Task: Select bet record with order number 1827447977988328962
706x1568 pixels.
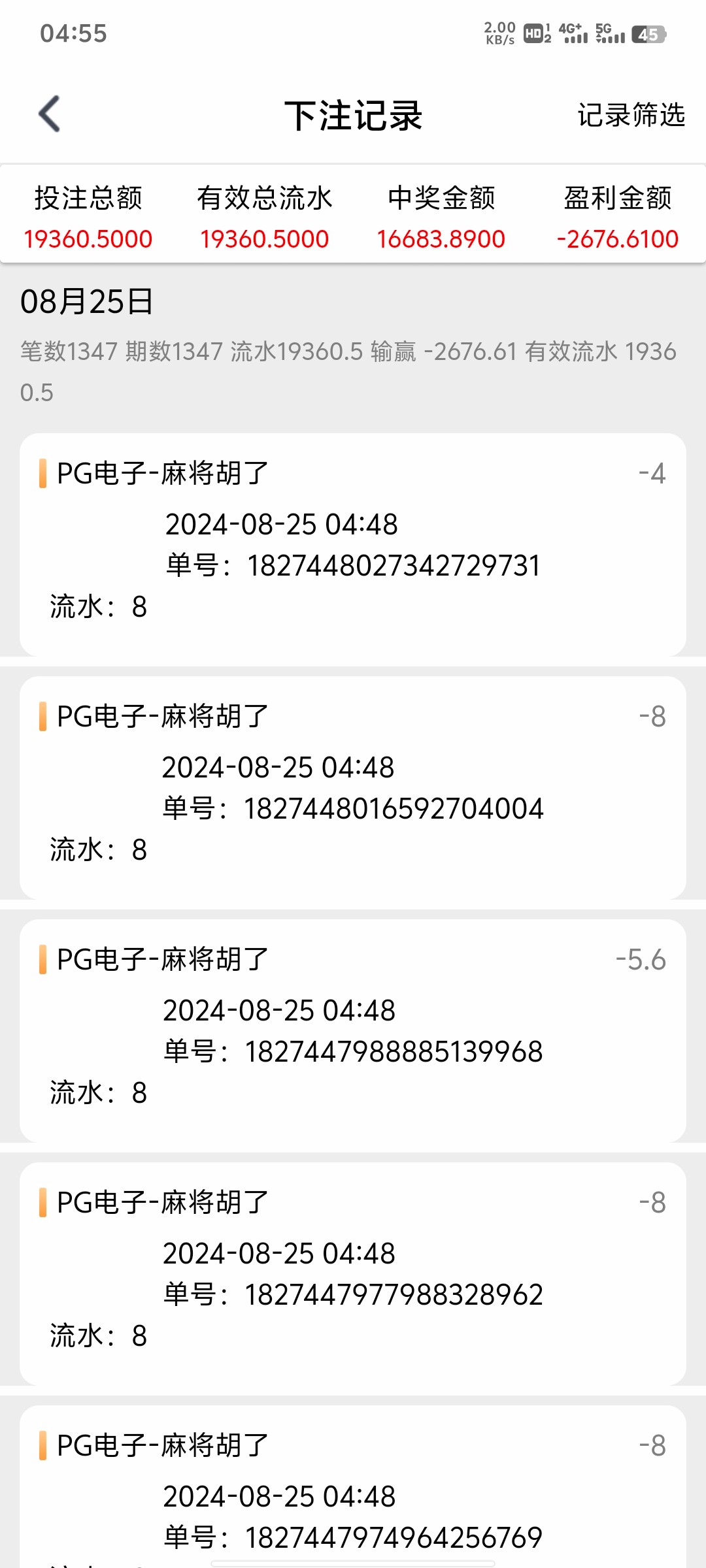Action: (353, 1273)
